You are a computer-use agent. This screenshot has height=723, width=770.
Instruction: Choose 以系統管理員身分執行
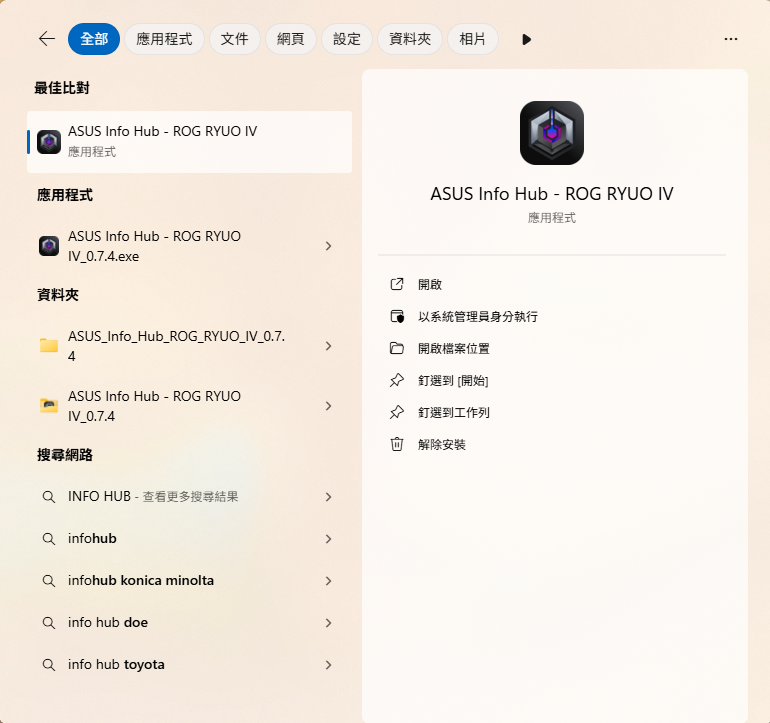(478, 316)
